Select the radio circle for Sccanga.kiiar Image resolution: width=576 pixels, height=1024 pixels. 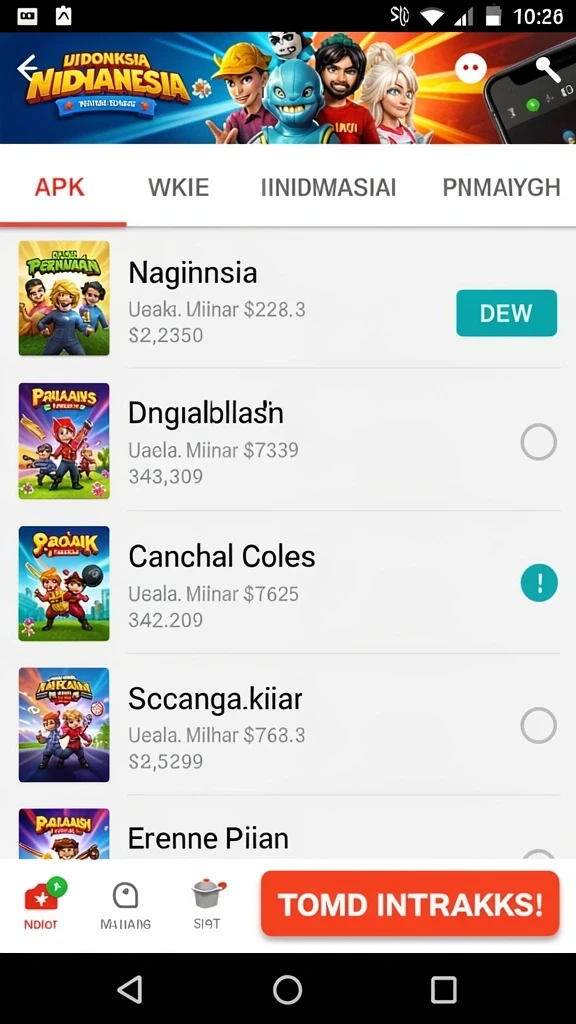click(x=538, y=725)
